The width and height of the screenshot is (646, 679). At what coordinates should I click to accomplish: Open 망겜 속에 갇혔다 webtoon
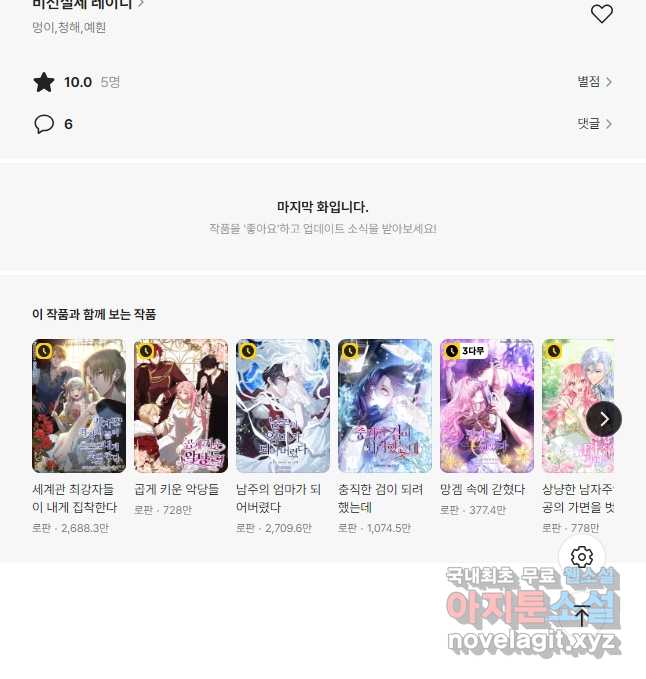pos(487,406)
